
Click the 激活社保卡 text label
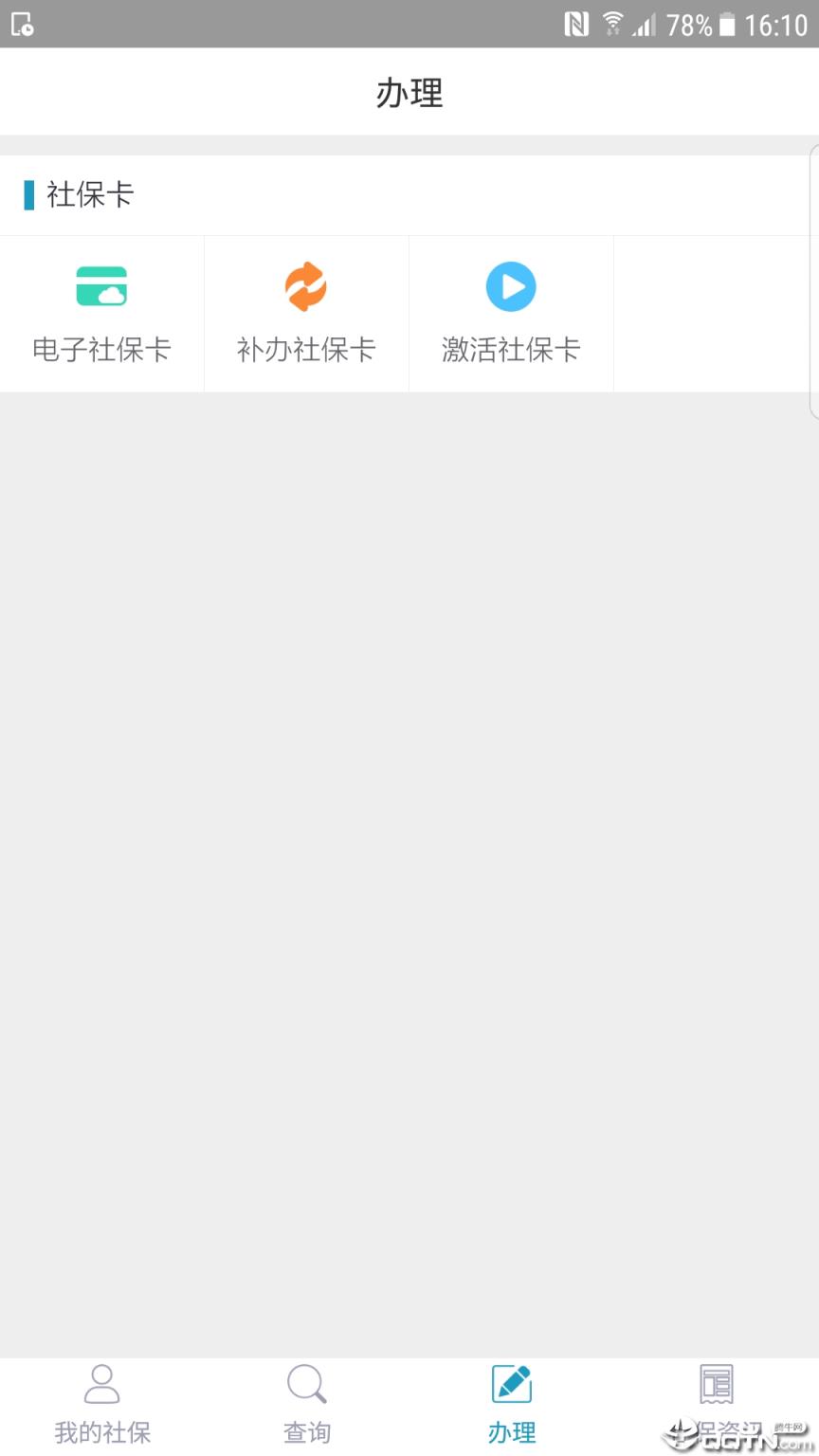pos(511,350)
